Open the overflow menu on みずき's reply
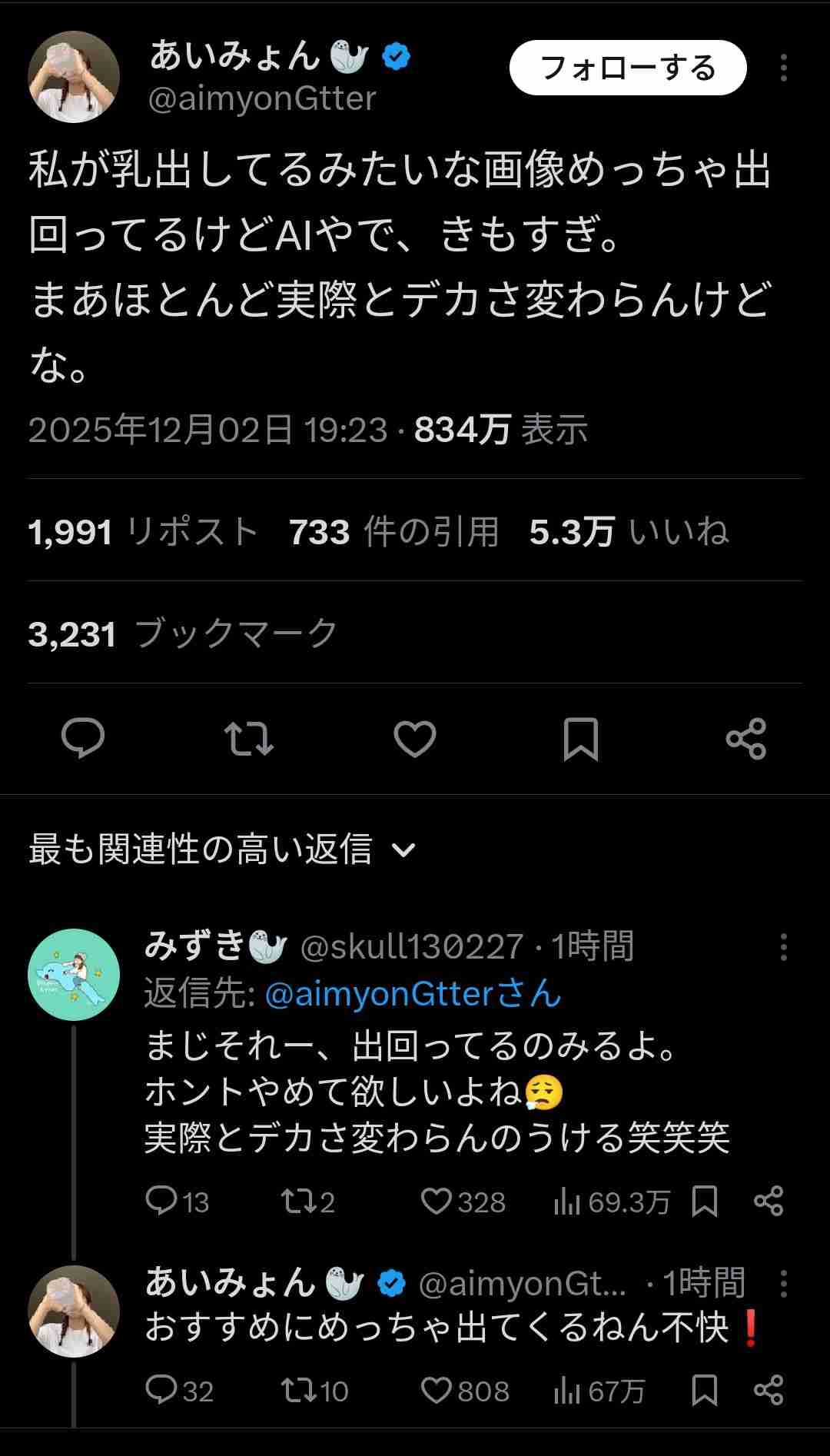This screenshot has width=830, height=1456. point(783,947)
